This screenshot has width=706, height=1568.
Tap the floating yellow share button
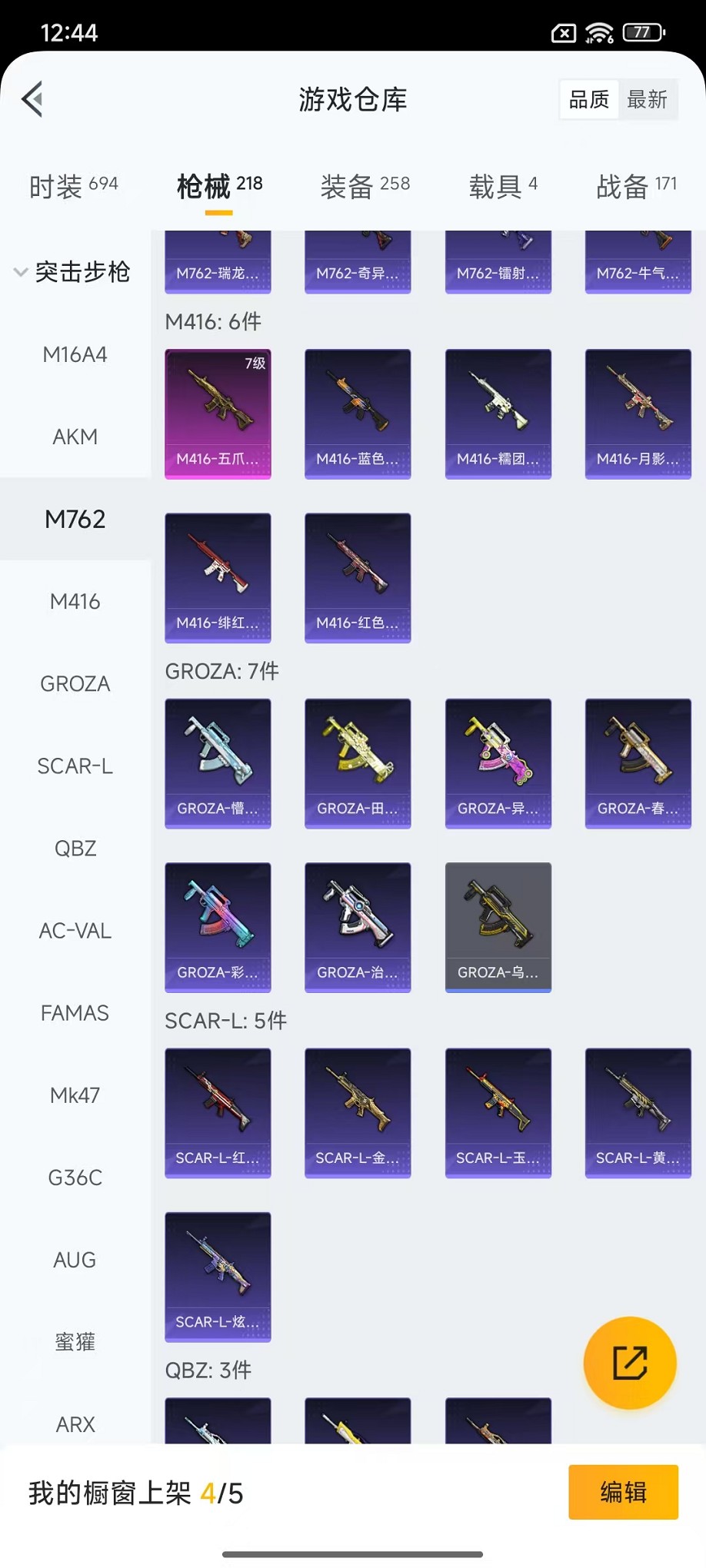(x=629, y=1363)
